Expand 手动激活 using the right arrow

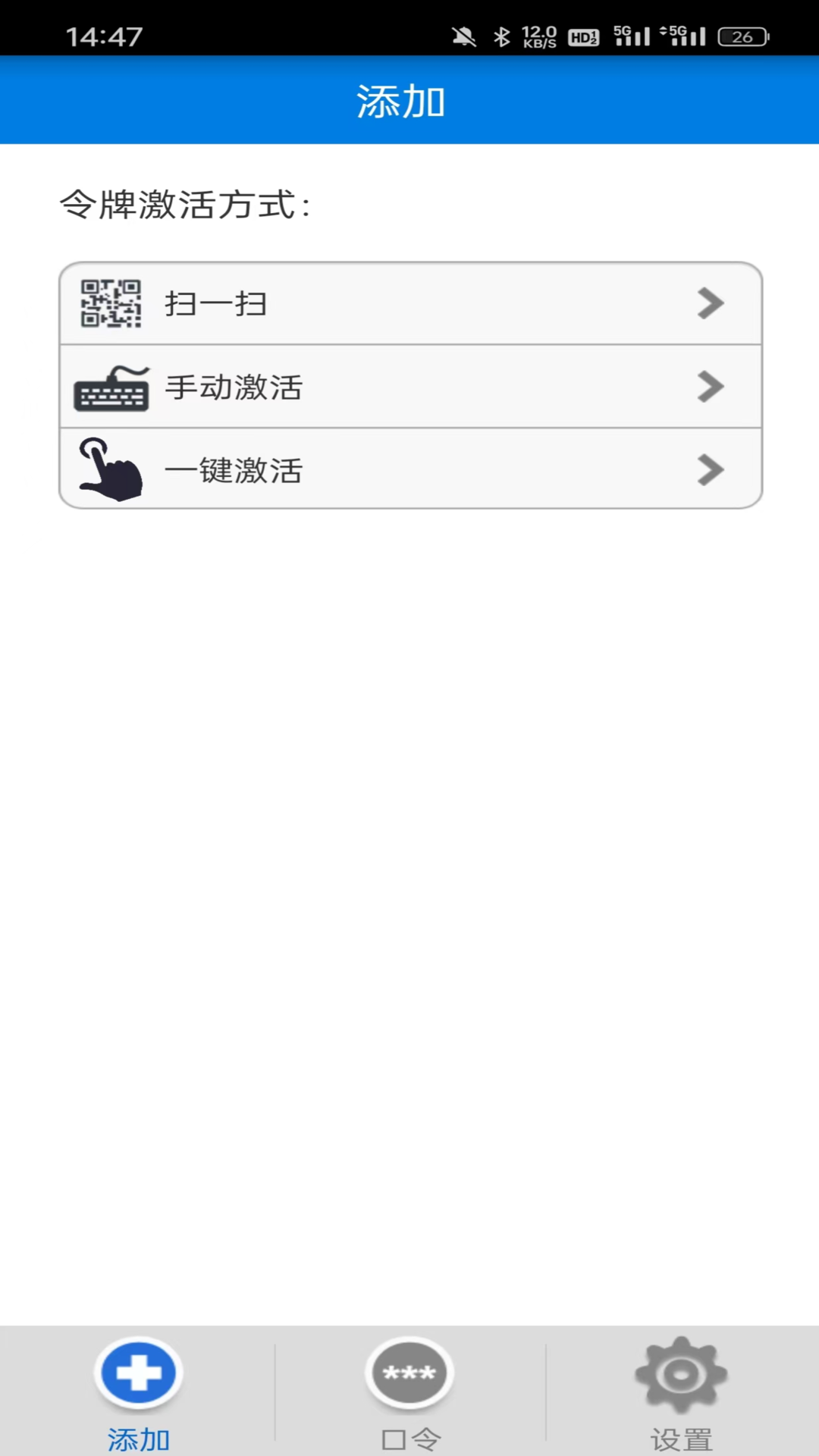coord(711,388)
